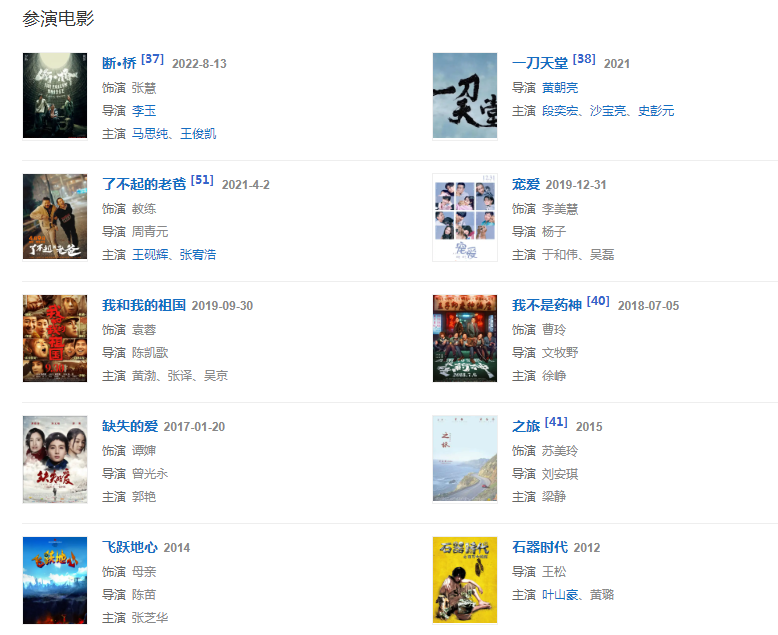Open actor 张芝华's page
This screenshot has height=635, width=778.
coord(150,617)
